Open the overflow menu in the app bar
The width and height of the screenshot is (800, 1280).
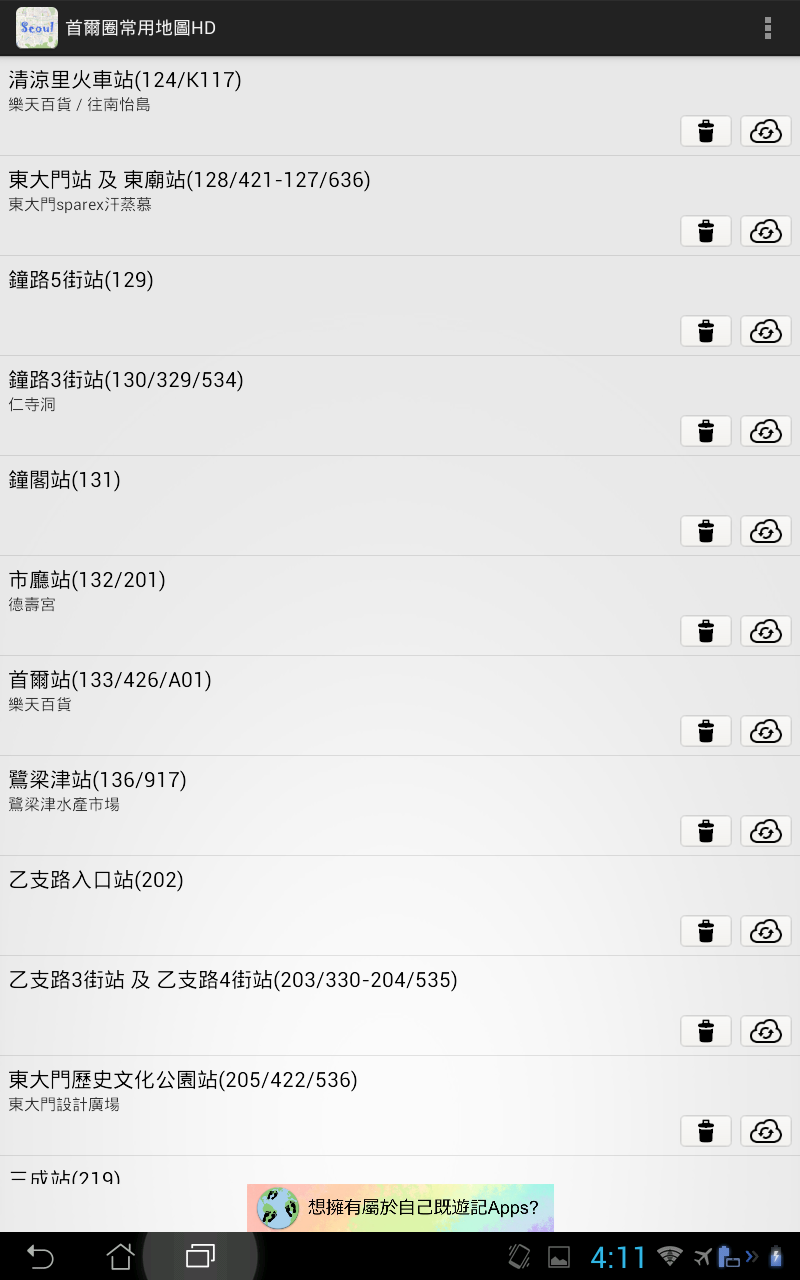[x=767, y=28]
